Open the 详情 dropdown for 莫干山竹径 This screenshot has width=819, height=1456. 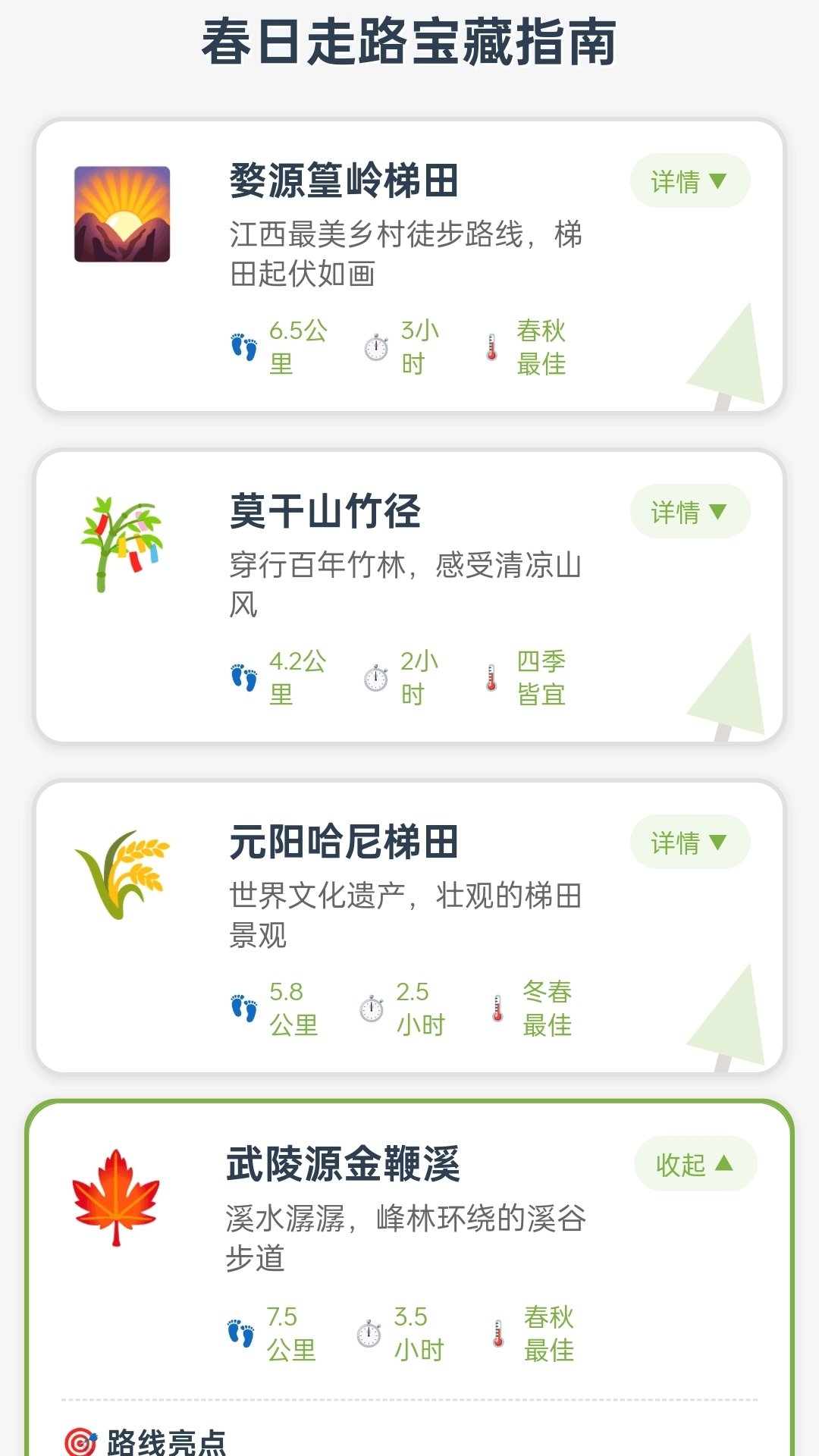[689, 512]
